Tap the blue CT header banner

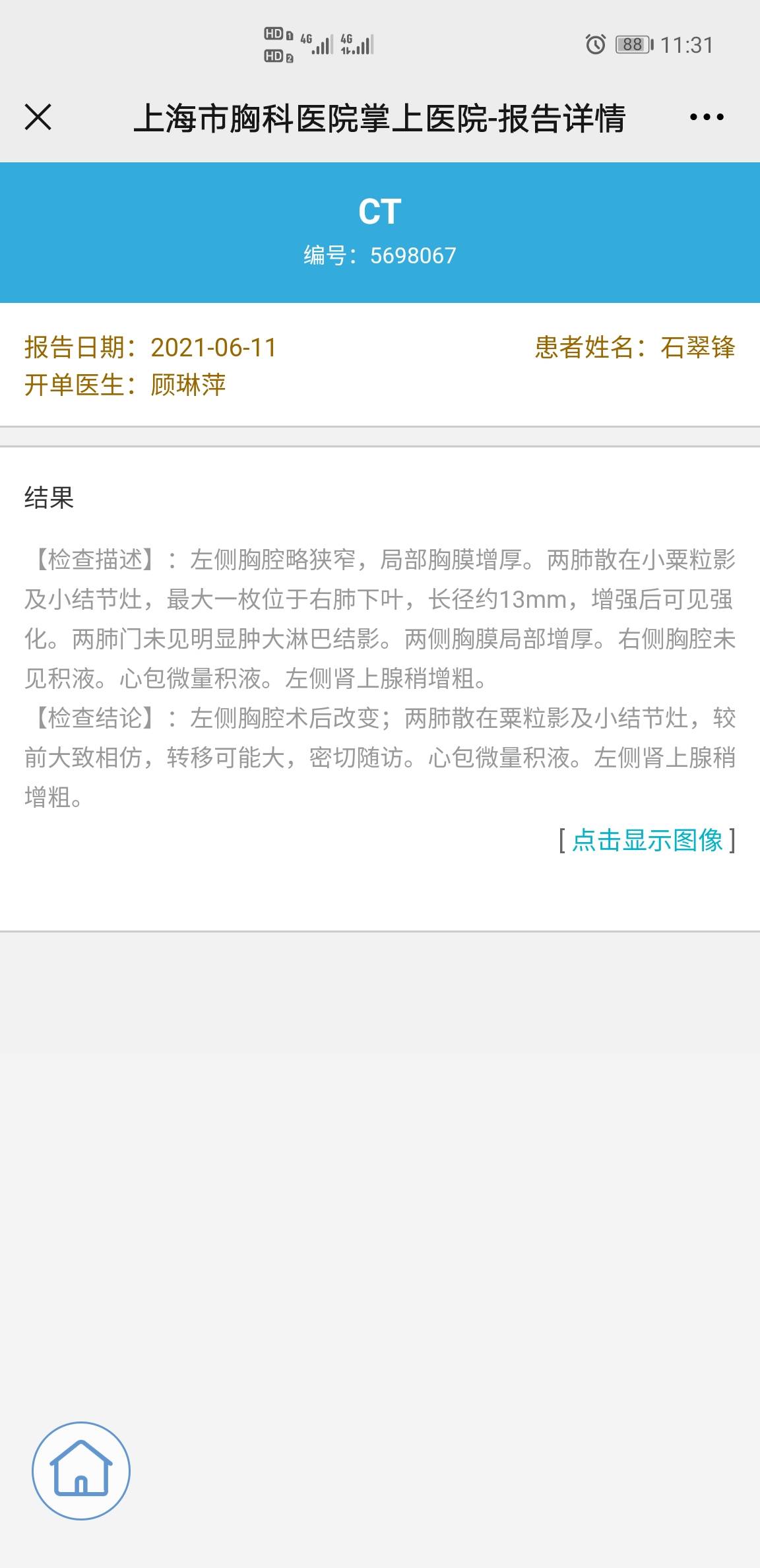click(380, 211)
